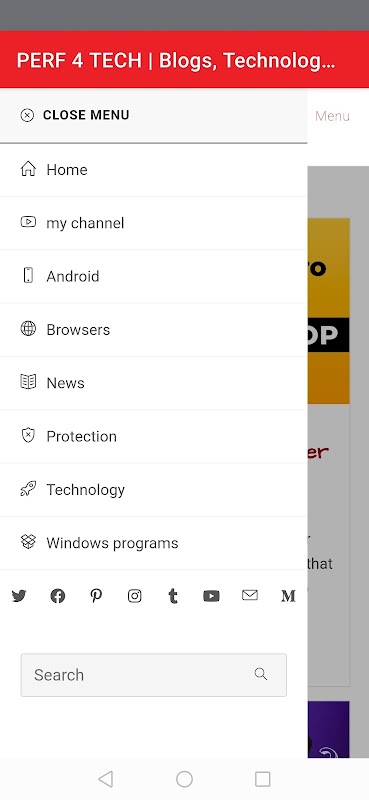Go to Home in the menu
This screenshot has width=369, height=800.
click(153, 169)
